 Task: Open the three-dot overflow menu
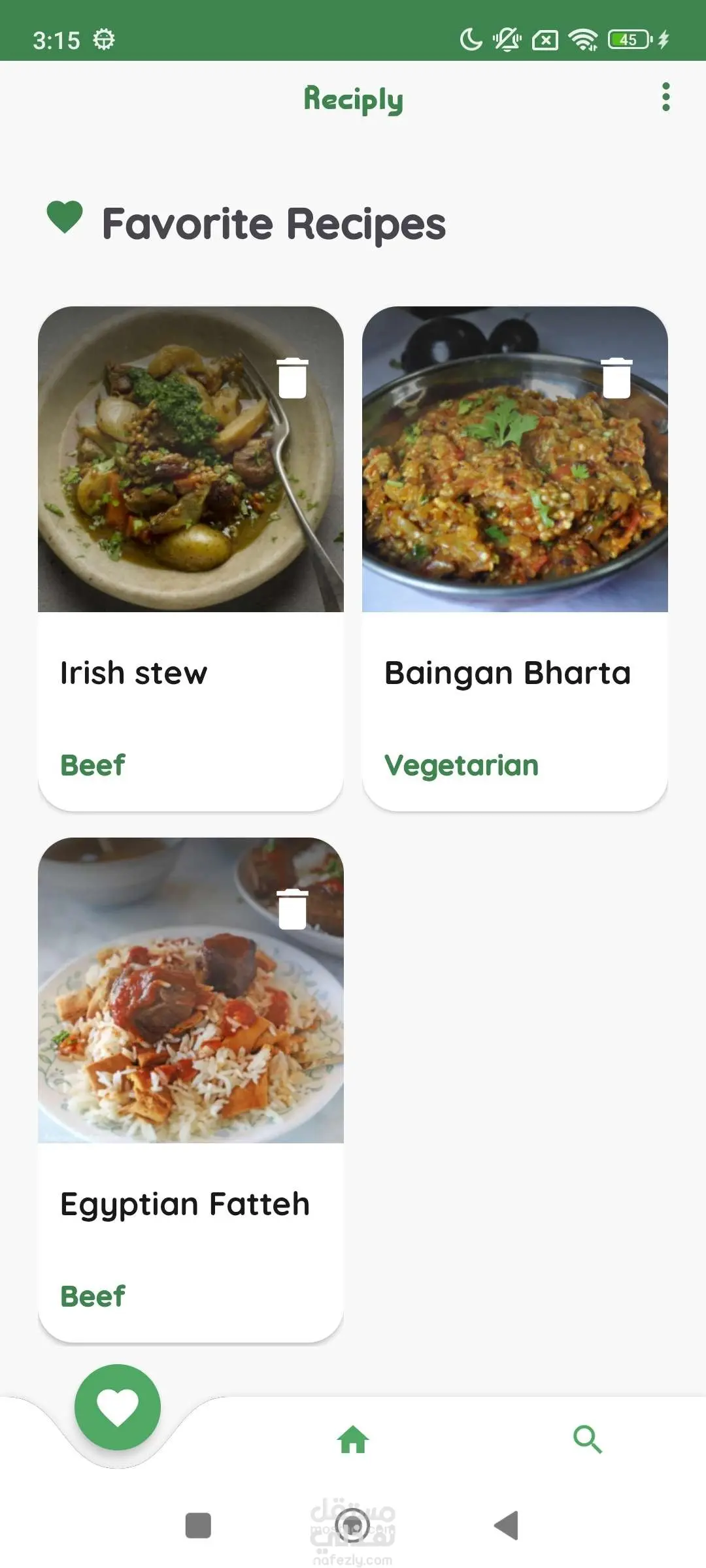(x=665, y=97)
